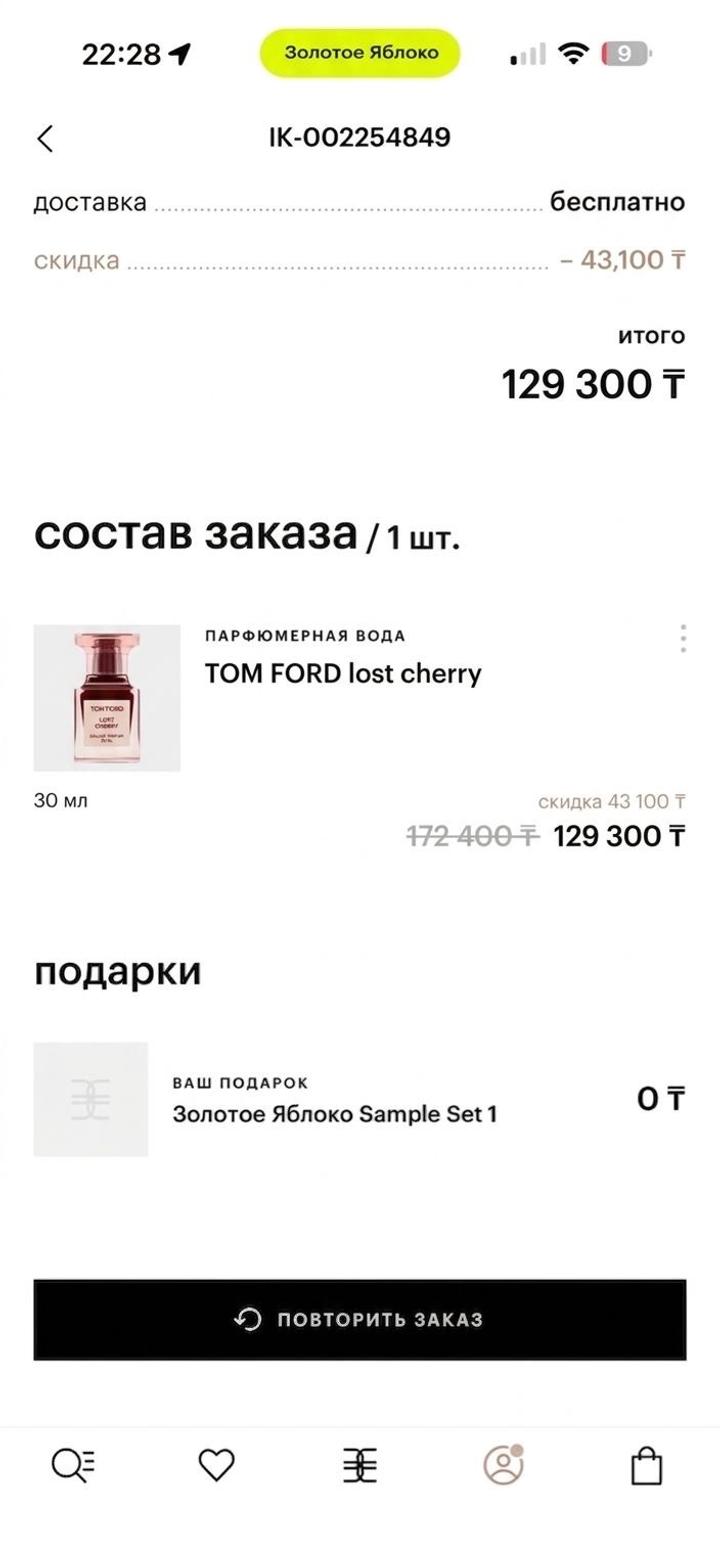
Task: Open options menu for TOM FORD lost cherry
Action: 683,638
